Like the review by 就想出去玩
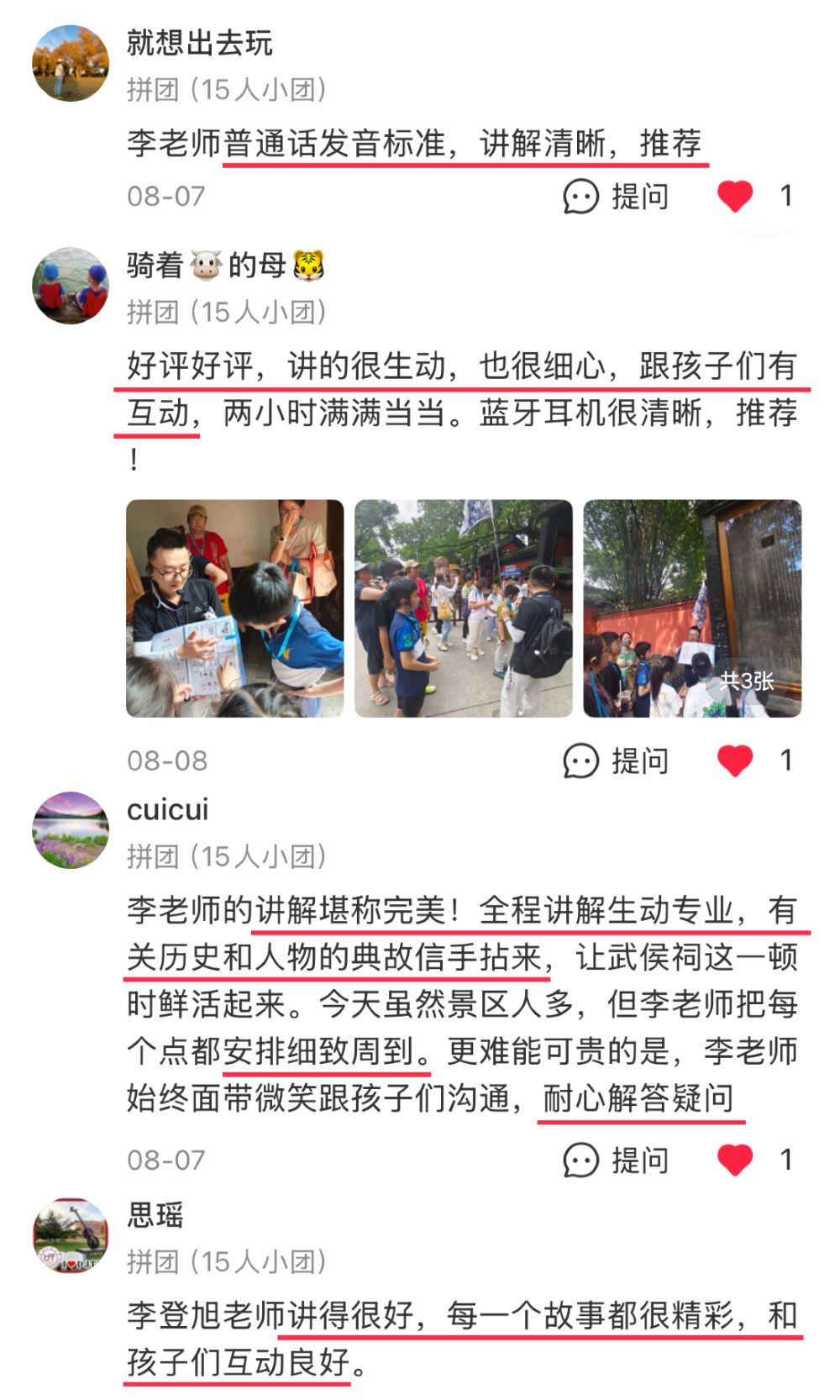840x1400 pixels. [735, 197]
